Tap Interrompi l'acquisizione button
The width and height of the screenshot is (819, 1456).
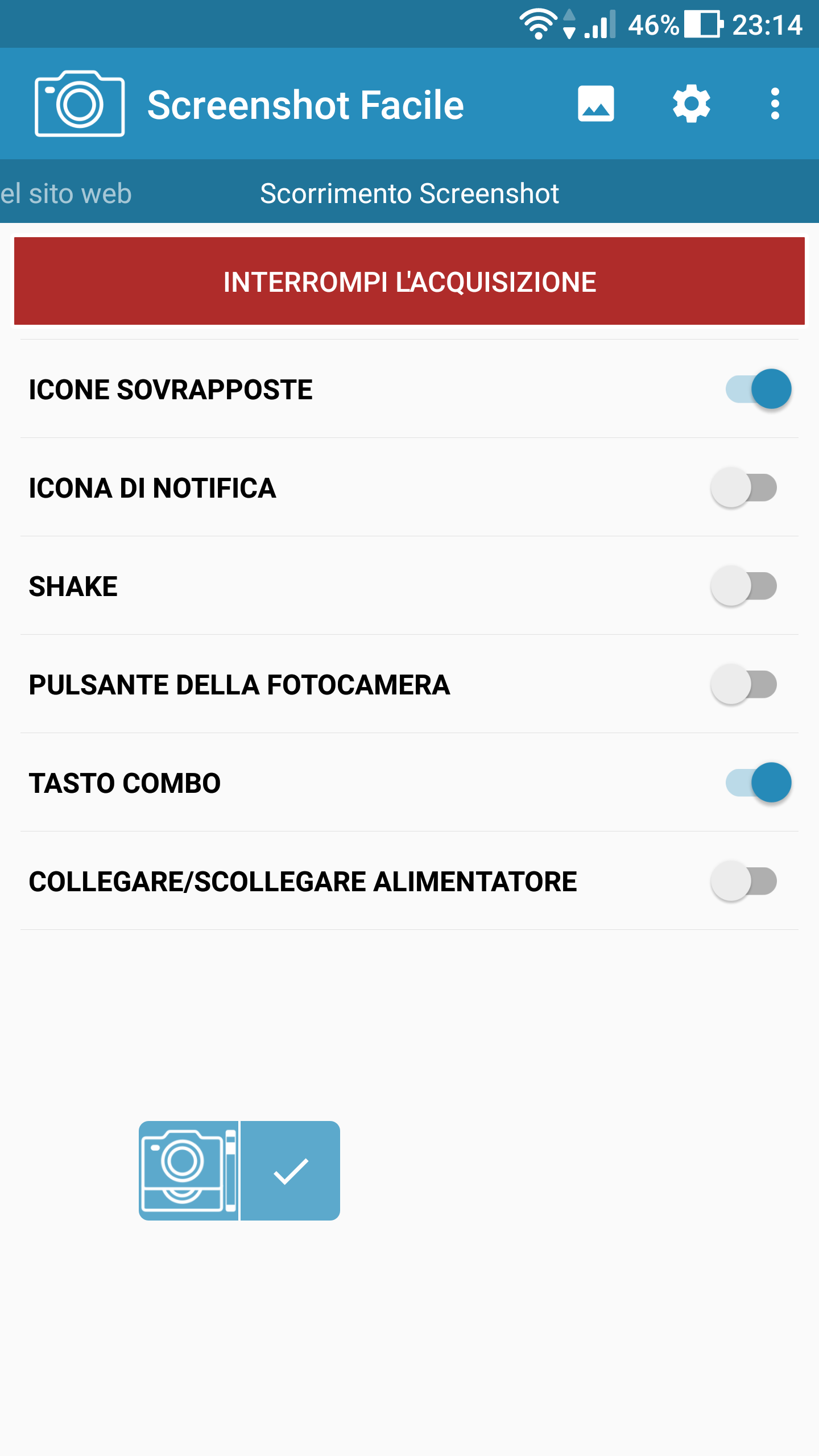[x=409, y=282]
